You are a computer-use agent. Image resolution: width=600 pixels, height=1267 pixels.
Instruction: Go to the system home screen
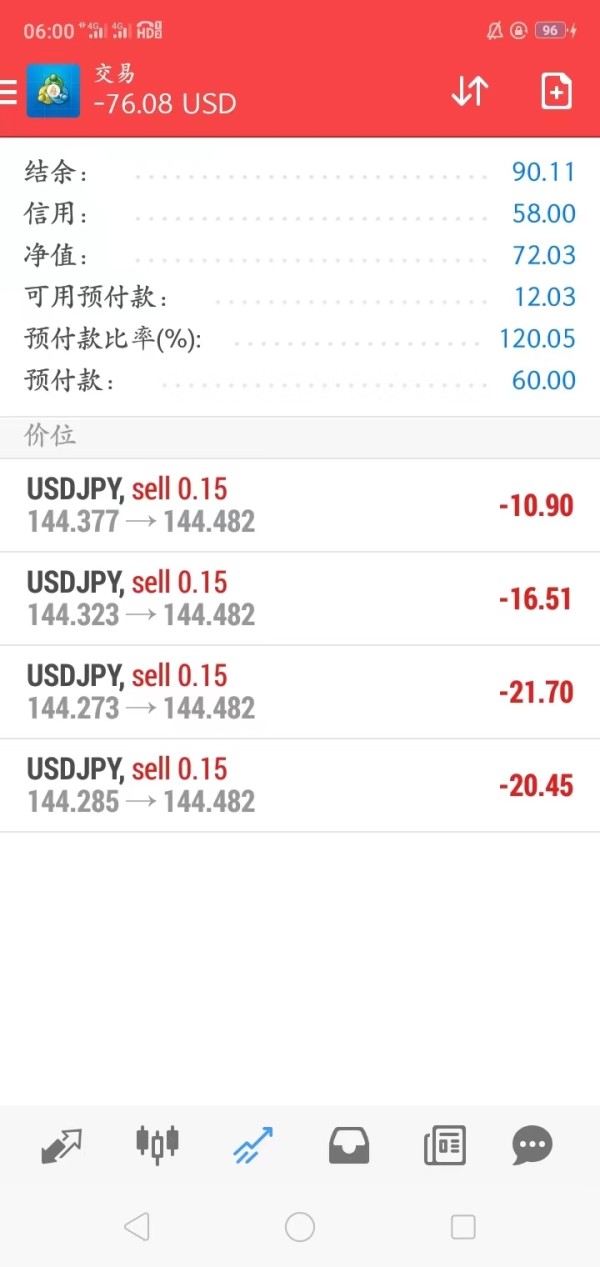[x=300, y=1227]
